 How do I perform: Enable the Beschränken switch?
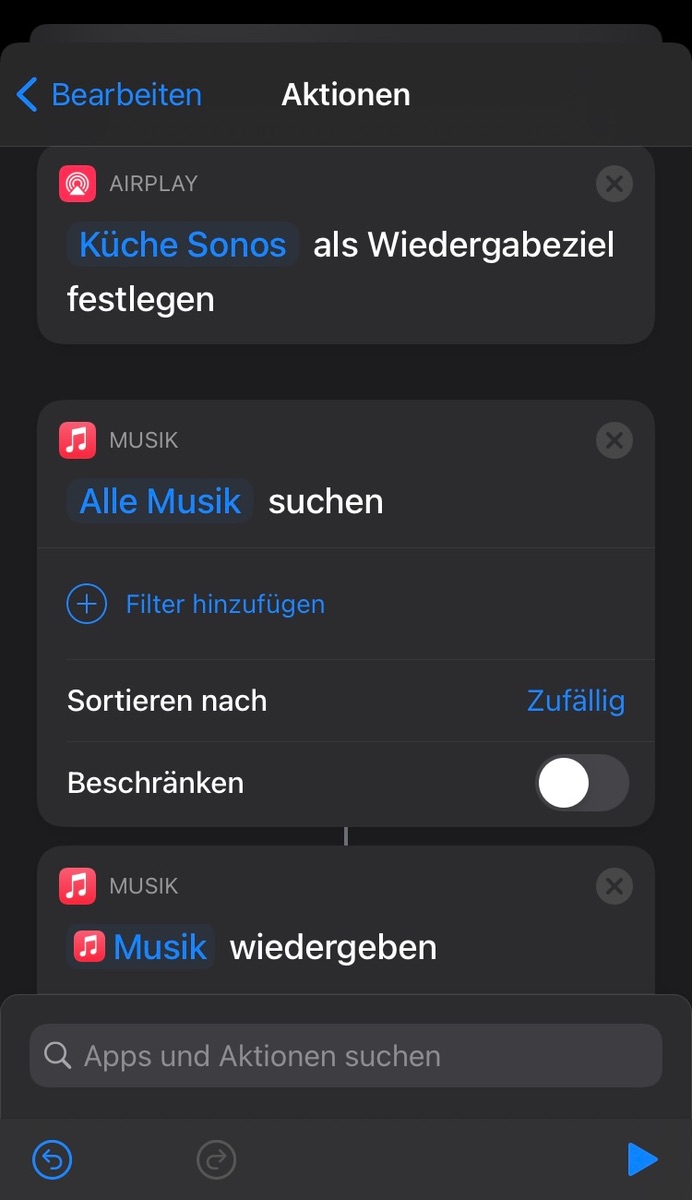click(x=582, y=783)
